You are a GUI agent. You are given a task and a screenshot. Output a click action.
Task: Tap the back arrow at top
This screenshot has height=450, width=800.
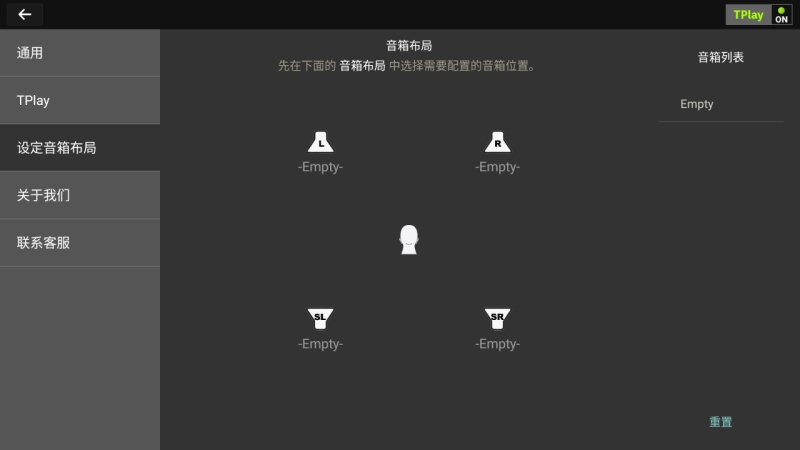[x=24, y=14]
